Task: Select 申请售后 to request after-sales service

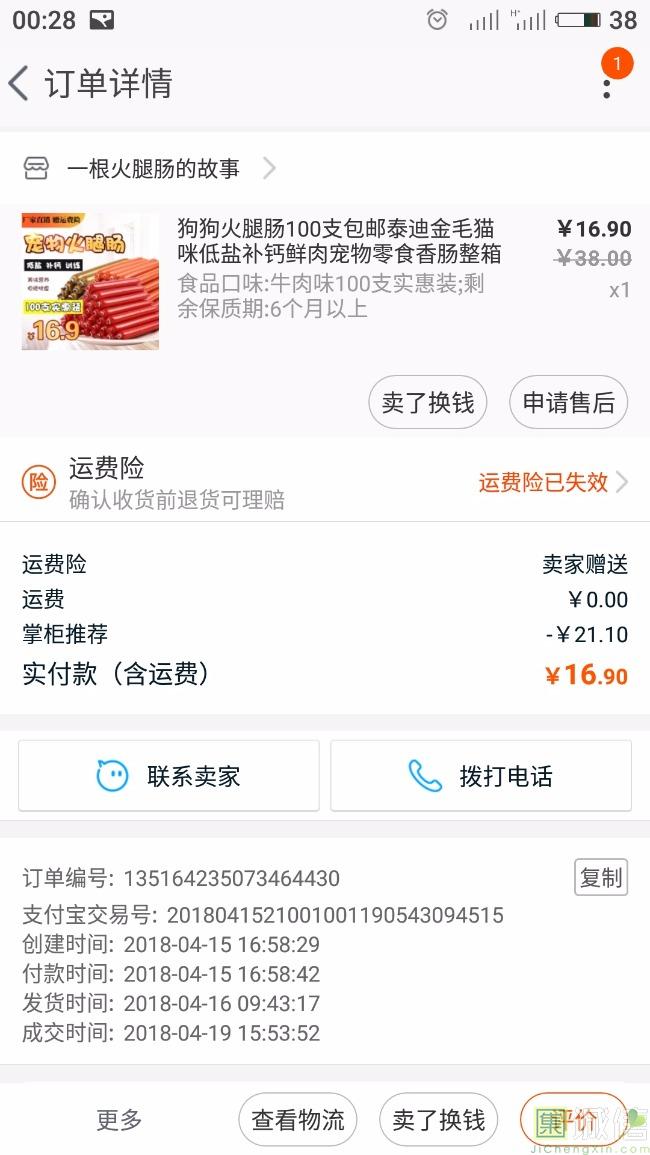Action: (x=568, y=403)
